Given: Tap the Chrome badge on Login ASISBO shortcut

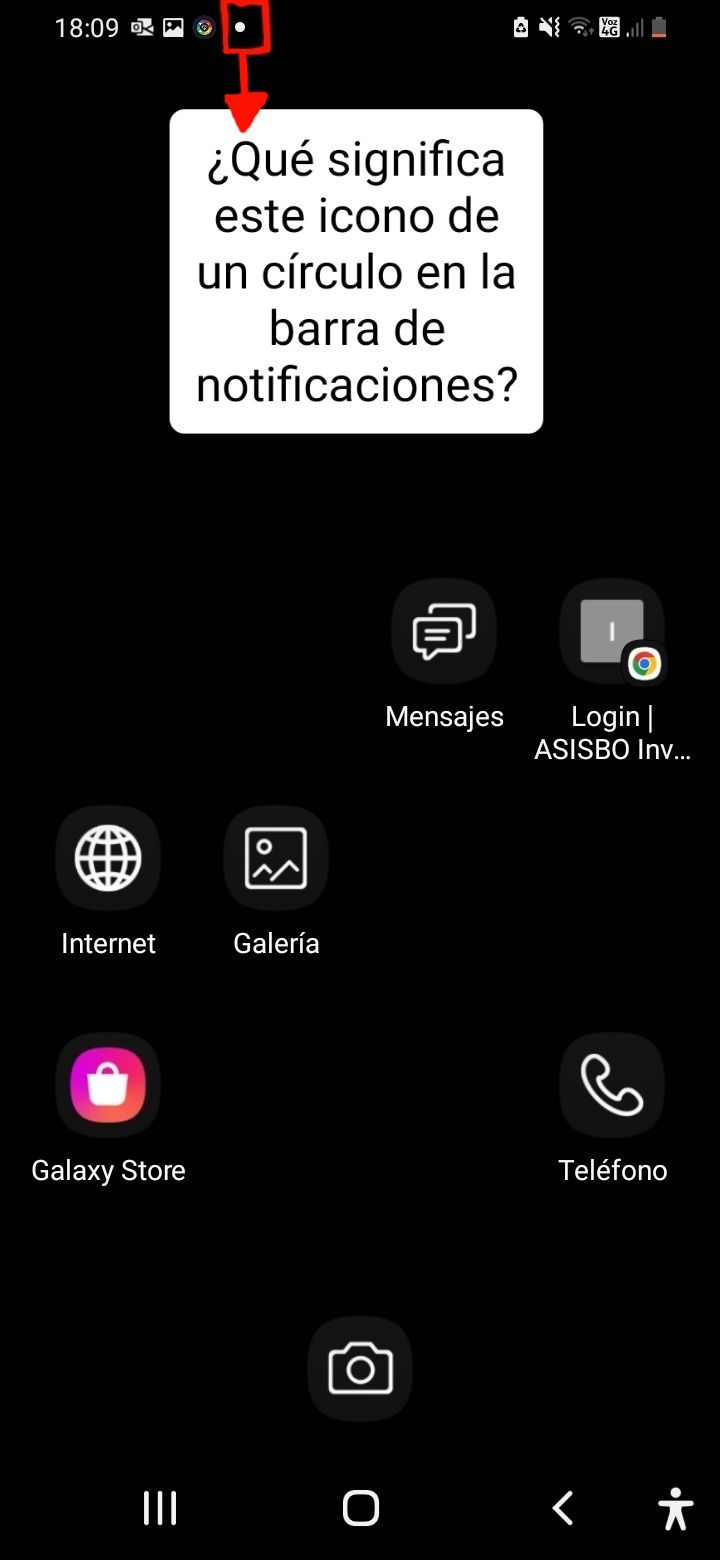Looking at the screenshot, I should 644,663.
